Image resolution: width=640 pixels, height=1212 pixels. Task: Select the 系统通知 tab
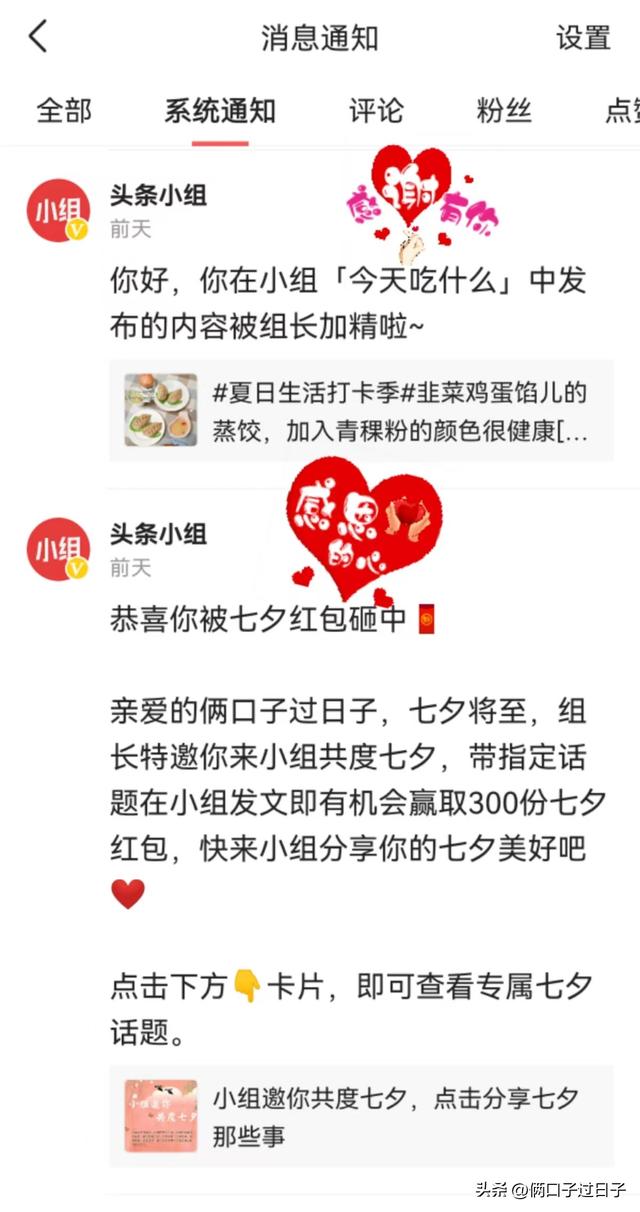click(220, 111)
